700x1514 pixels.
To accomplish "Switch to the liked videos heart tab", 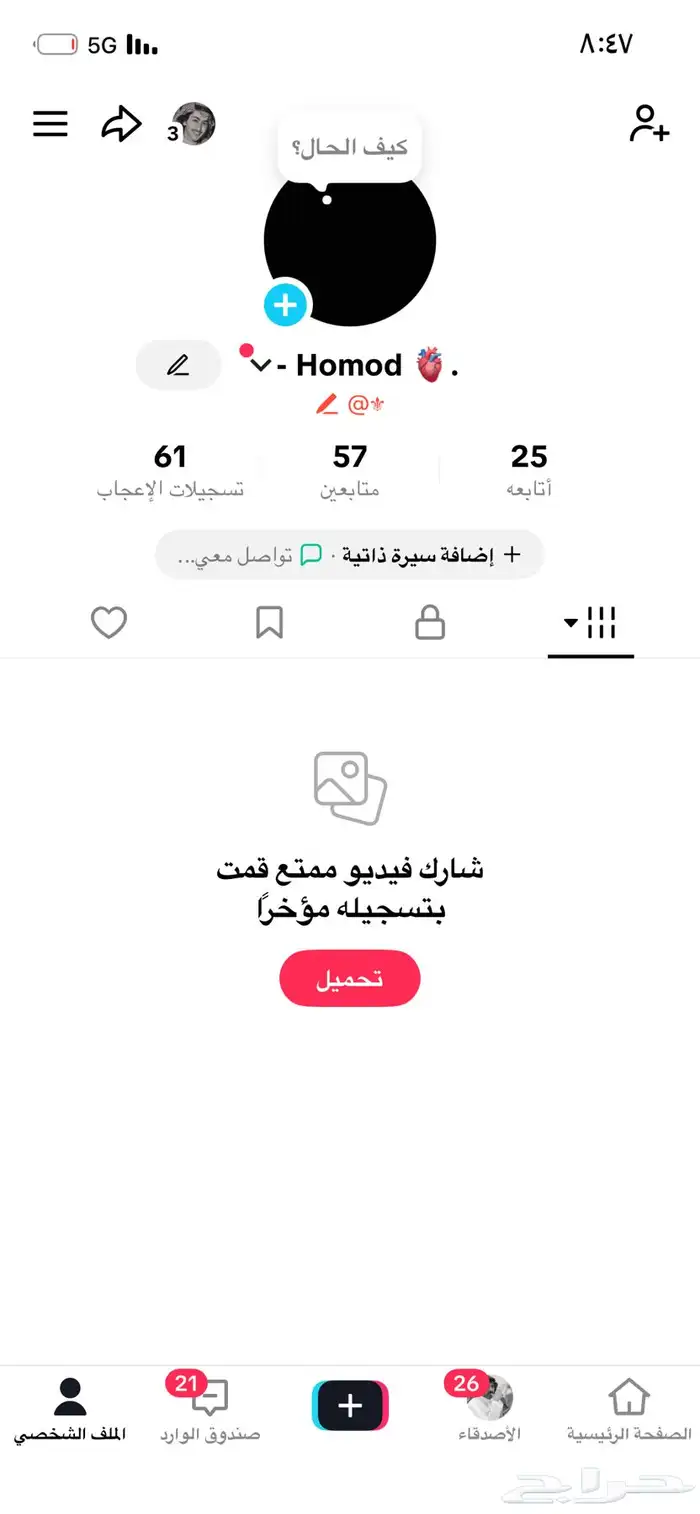I will click(109, 623).
